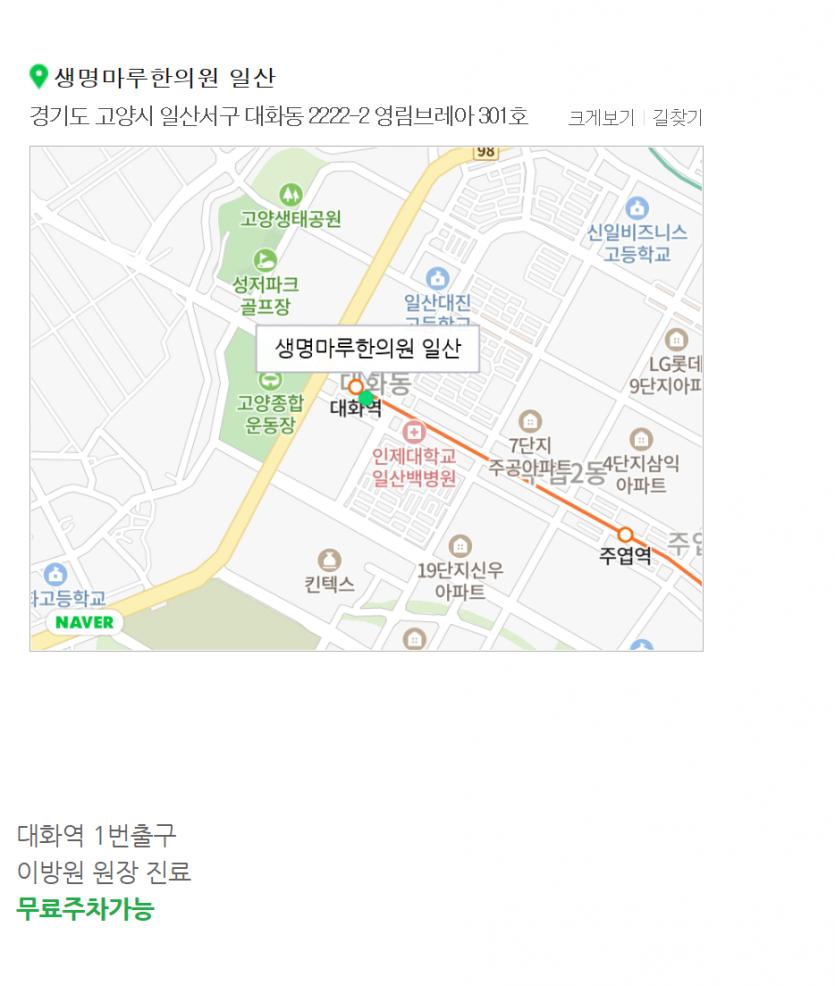Get directions via 길찾기 link

pyautogui.click(x=677, y=118)
